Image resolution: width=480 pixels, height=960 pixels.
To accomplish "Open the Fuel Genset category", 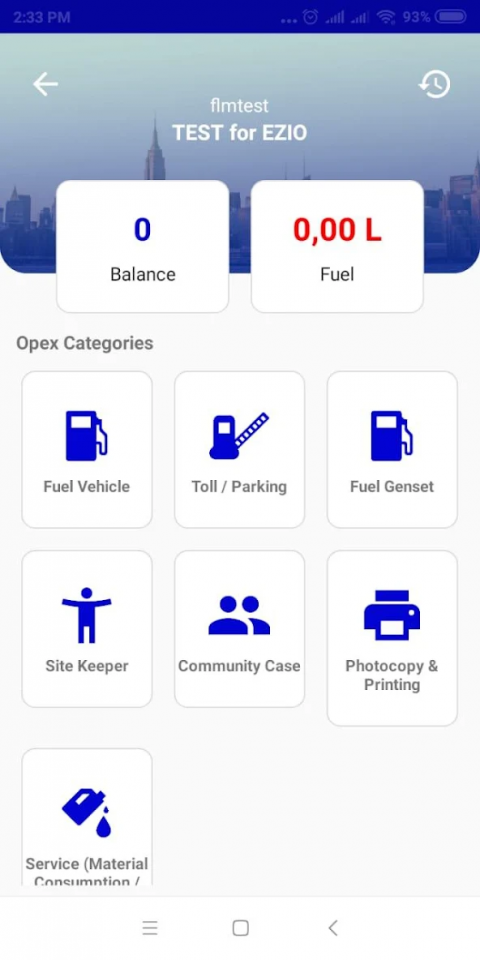I will click(x=392, y=449).
